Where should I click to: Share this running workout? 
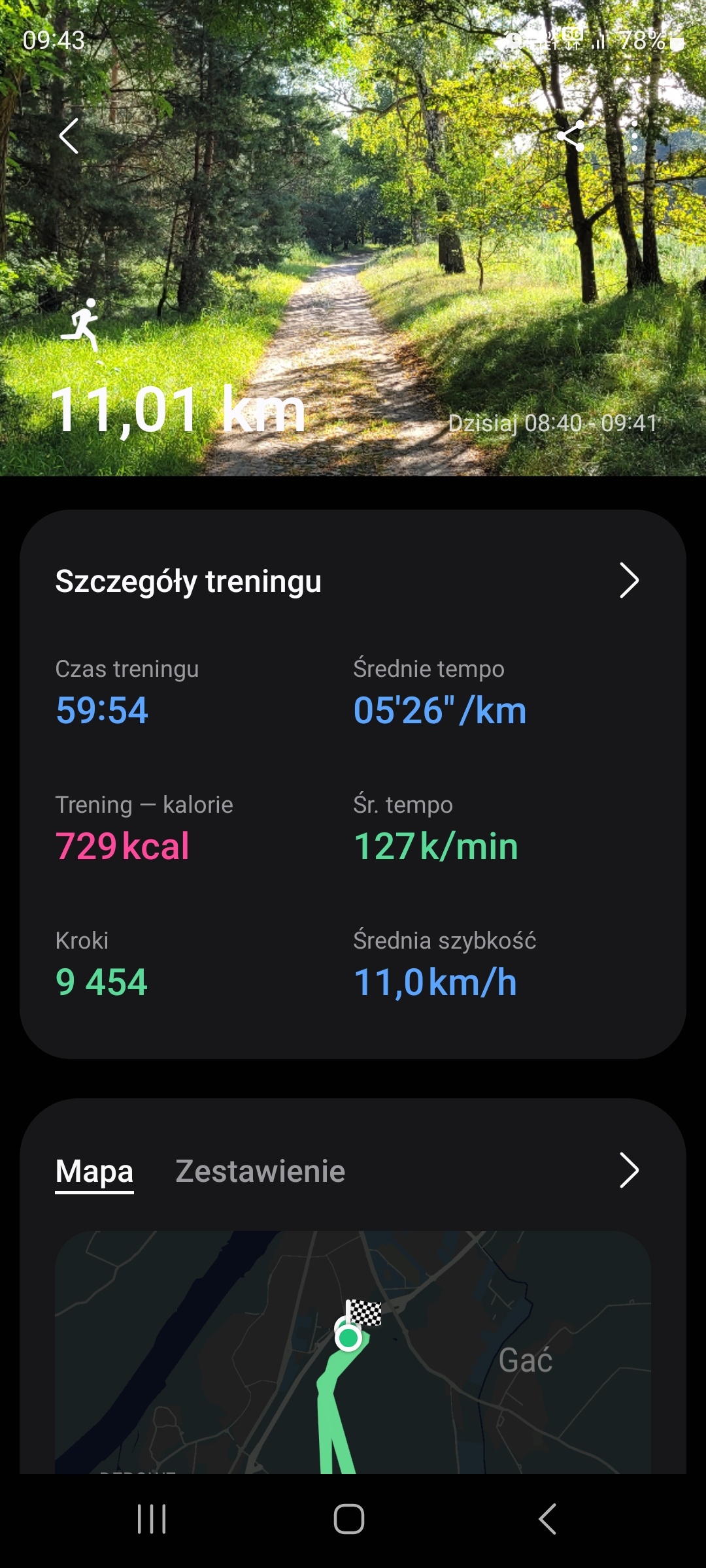coord(571,136)
